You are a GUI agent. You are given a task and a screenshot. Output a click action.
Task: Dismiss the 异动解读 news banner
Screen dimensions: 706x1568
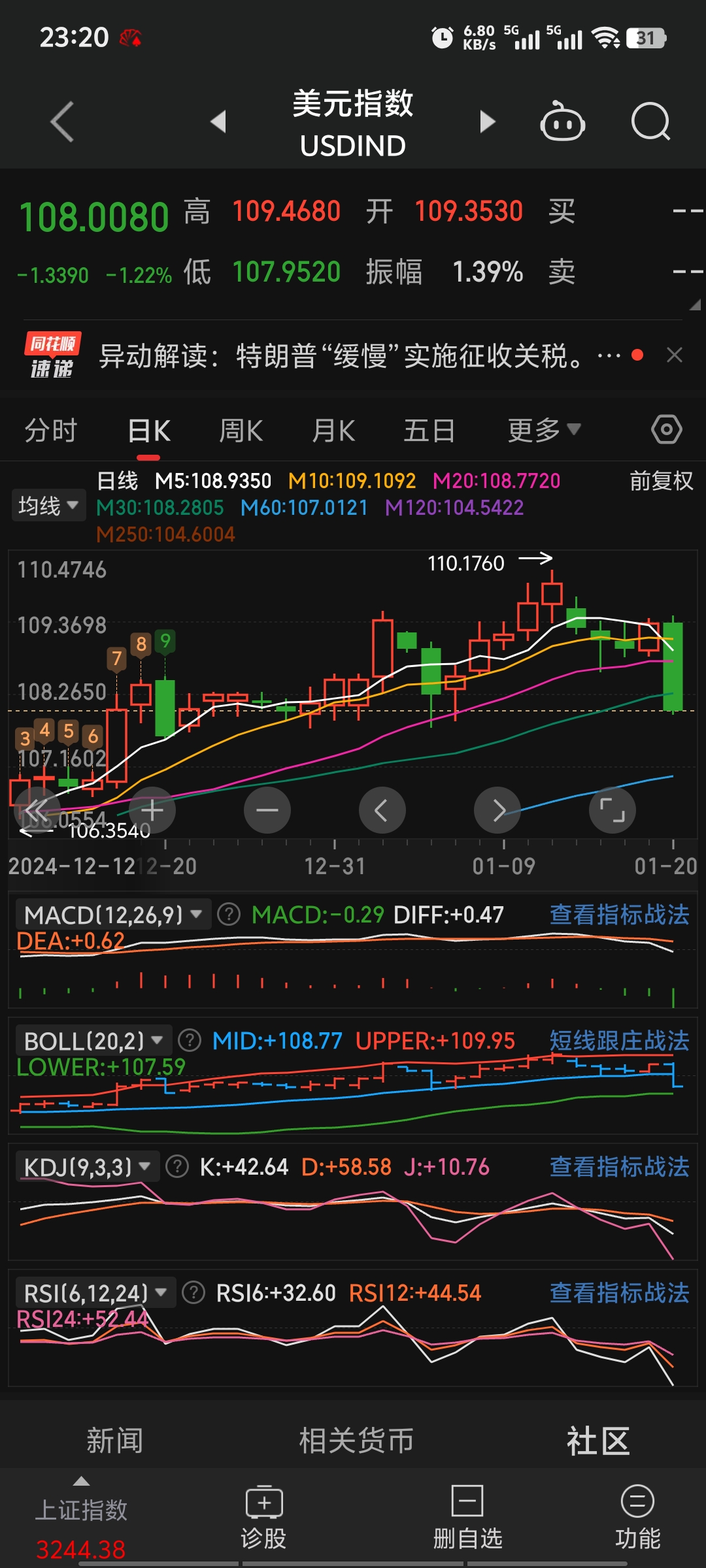[675, 355]
